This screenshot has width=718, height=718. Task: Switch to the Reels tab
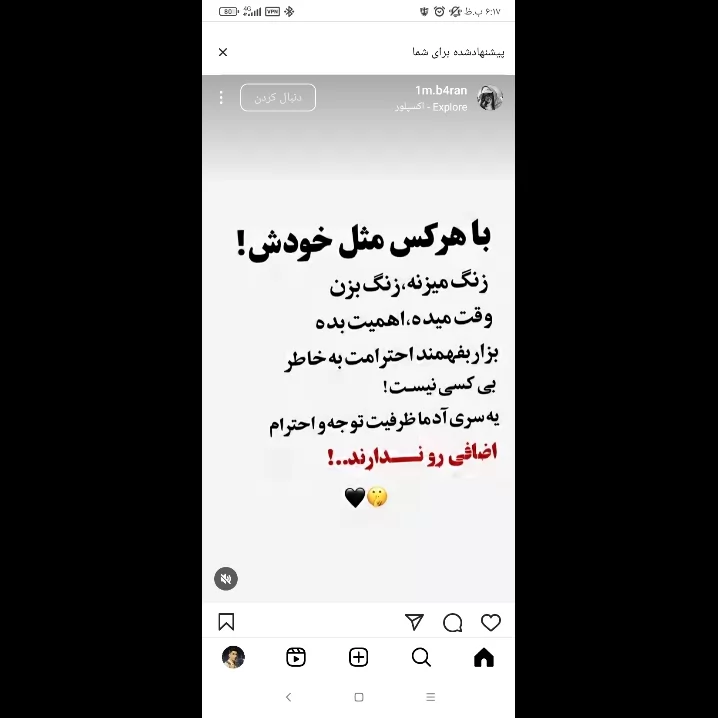[x=296, y=657]
